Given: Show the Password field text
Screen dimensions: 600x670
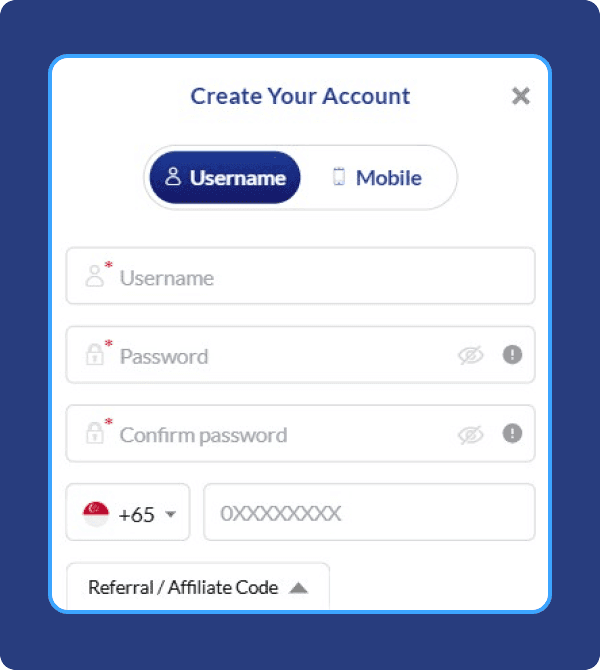Looking at the screenshot, I should pos(470,355).
